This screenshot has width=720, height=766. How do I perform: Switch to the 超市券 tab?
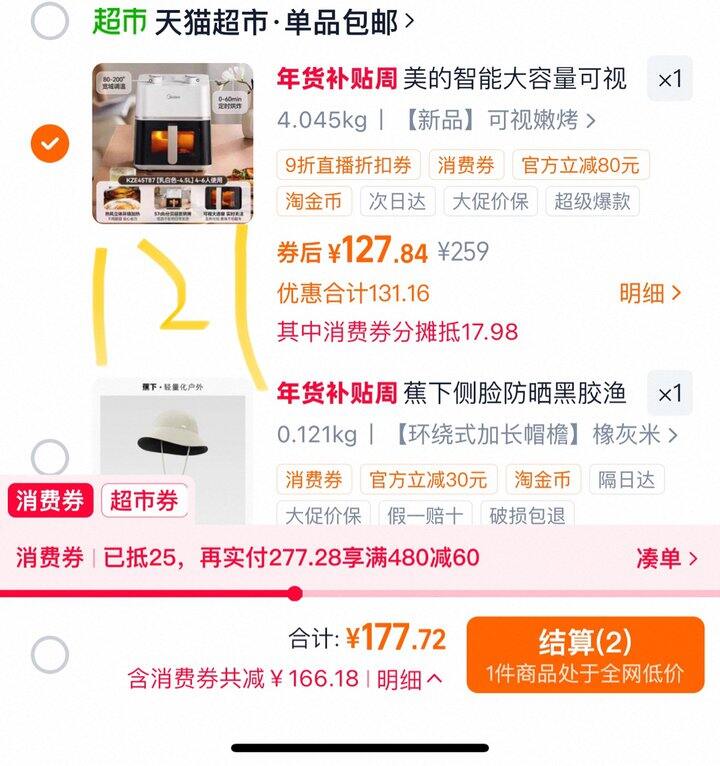point(144,500)
